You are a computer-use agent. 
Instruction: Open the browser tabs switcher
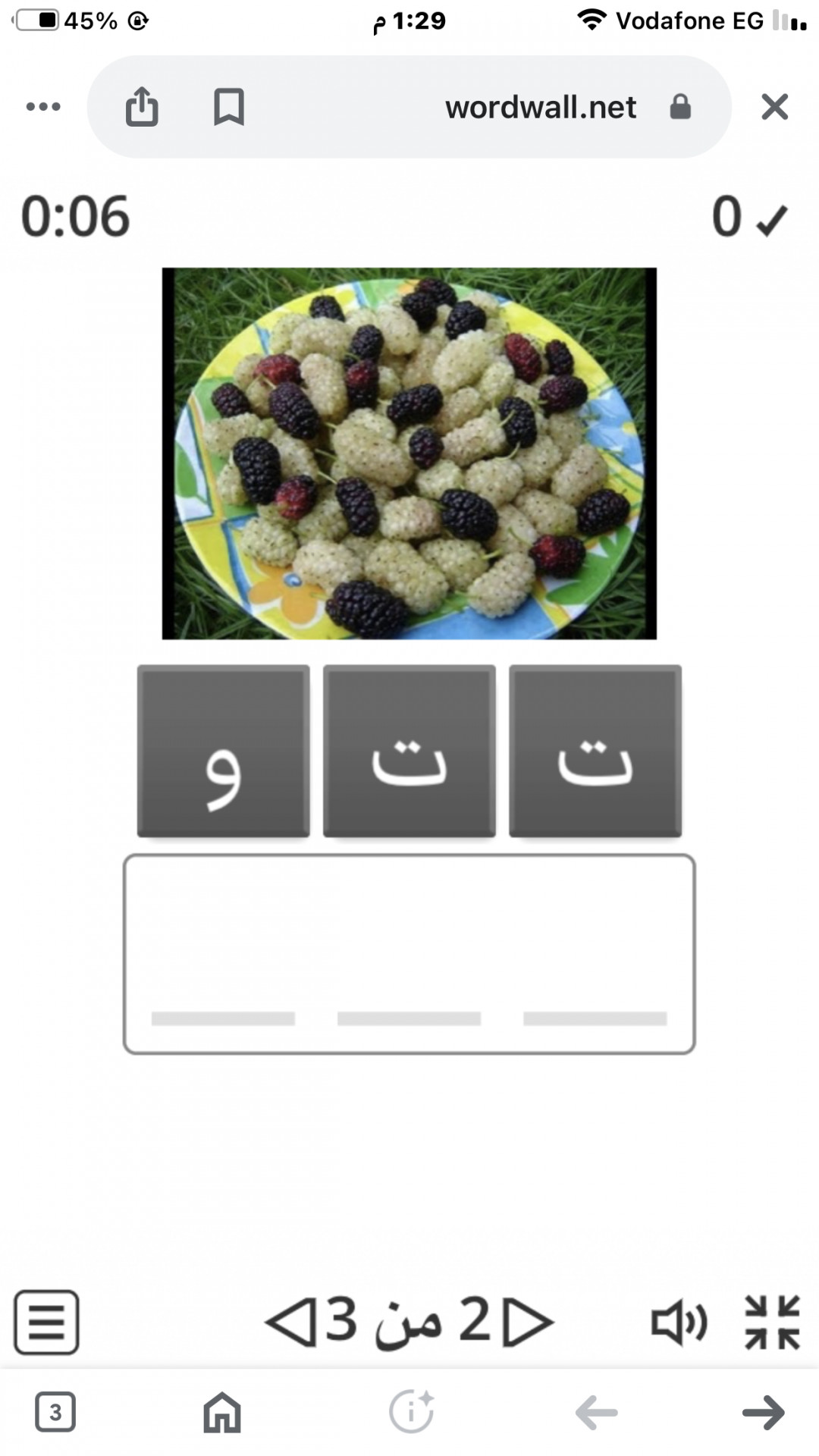[x=55, y=1412]
